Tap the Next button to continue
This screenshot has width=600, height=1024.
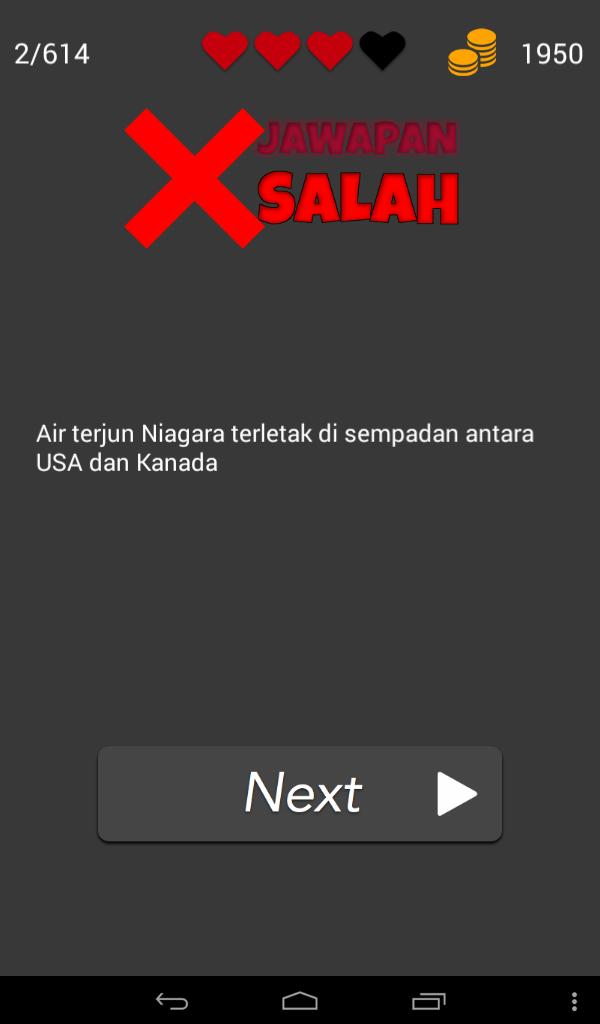[x=300, y=793]
